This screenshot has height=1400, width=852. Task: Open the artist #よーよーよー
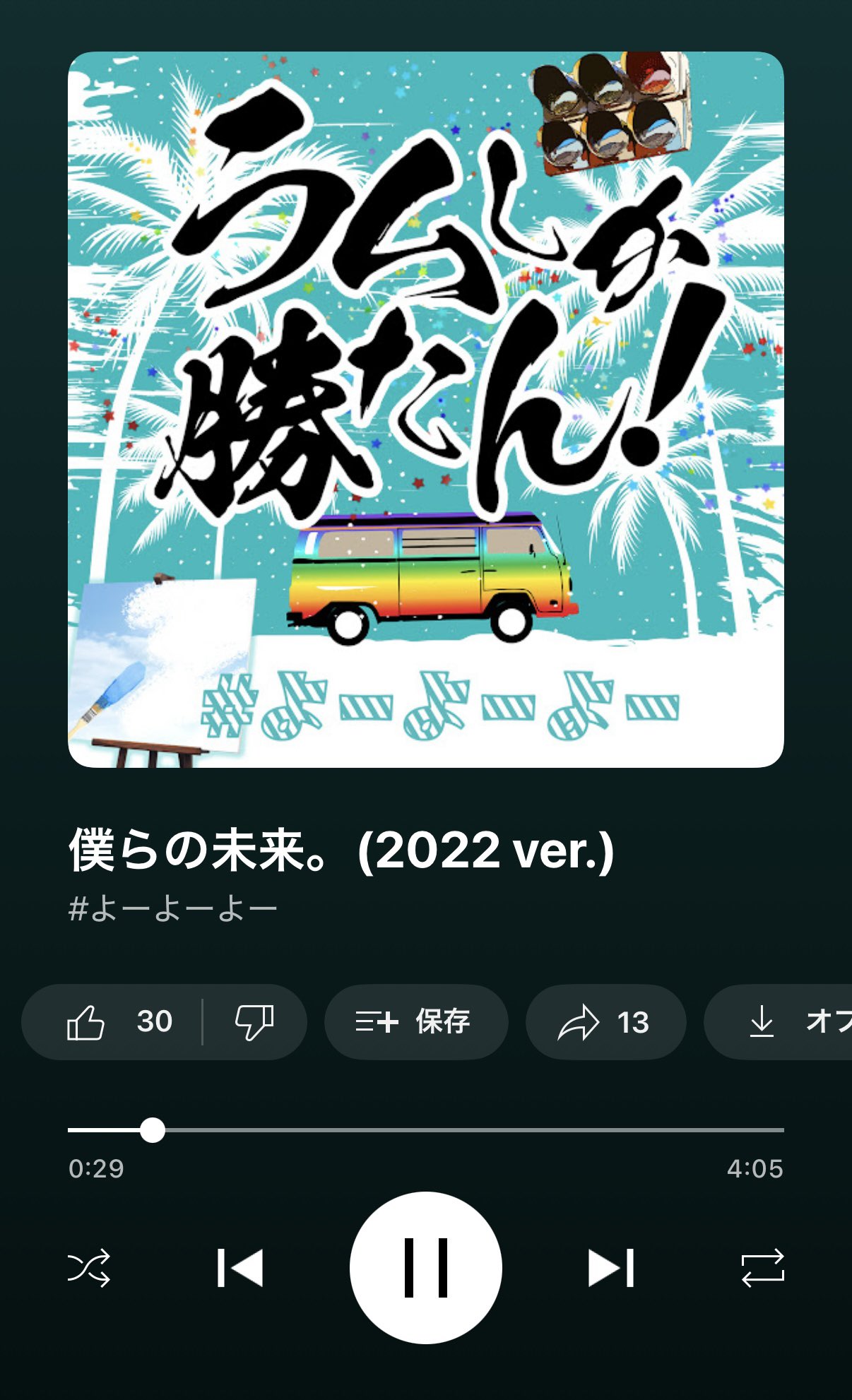point(173,909)
